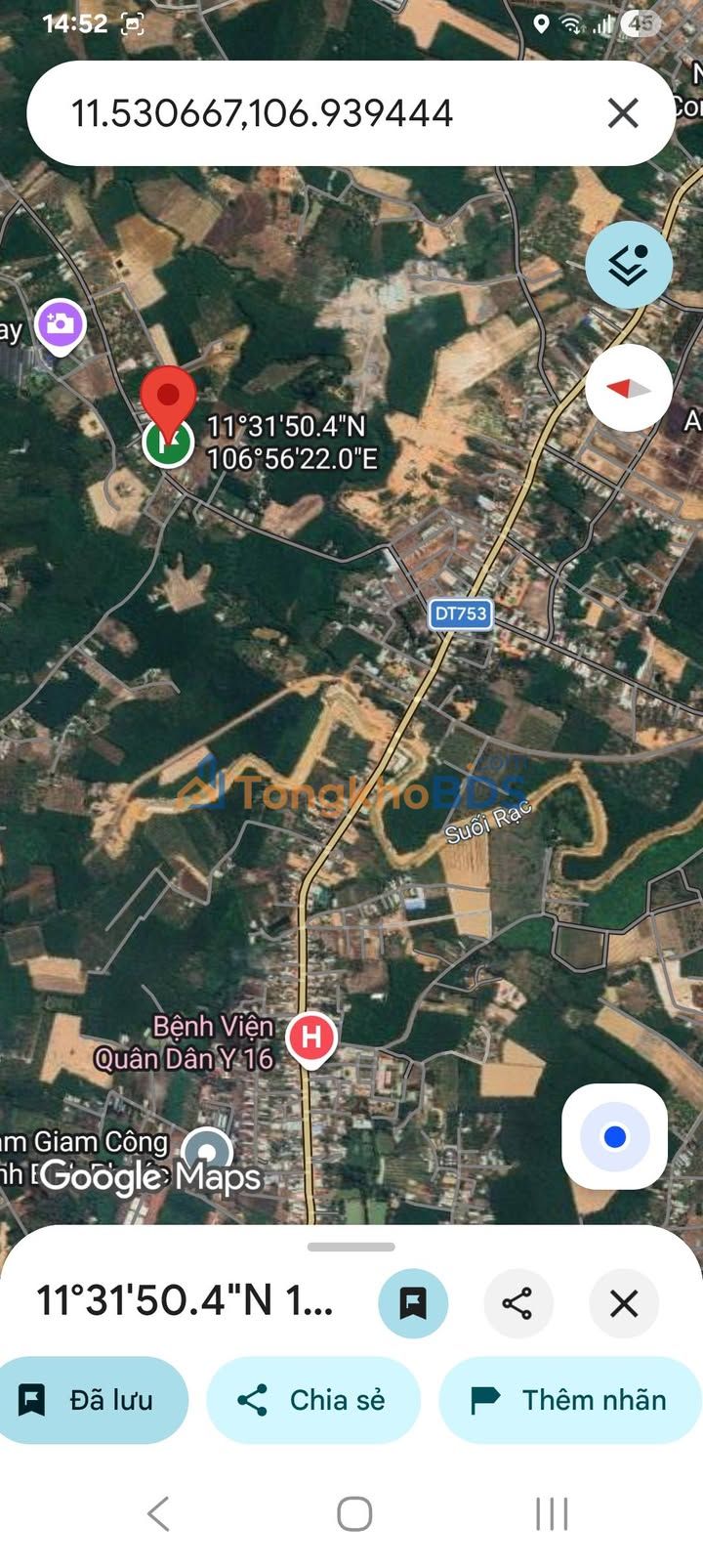The width and height of the screenshot is (703, 1568).
Task: Tap the round share icon in the panel
Action: pos(517,1303)
